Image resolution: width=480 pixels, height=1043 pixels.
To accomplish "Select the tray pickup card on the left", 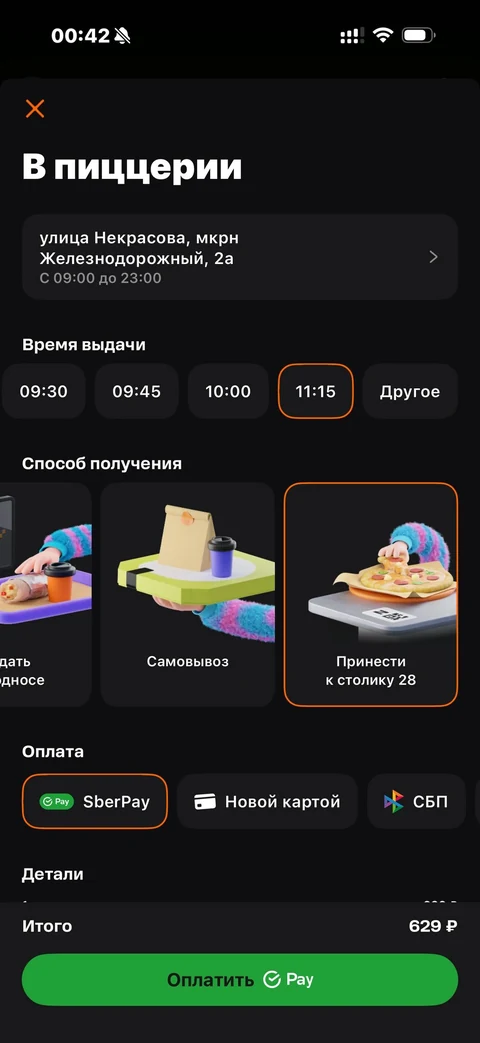I will [45, 594].
